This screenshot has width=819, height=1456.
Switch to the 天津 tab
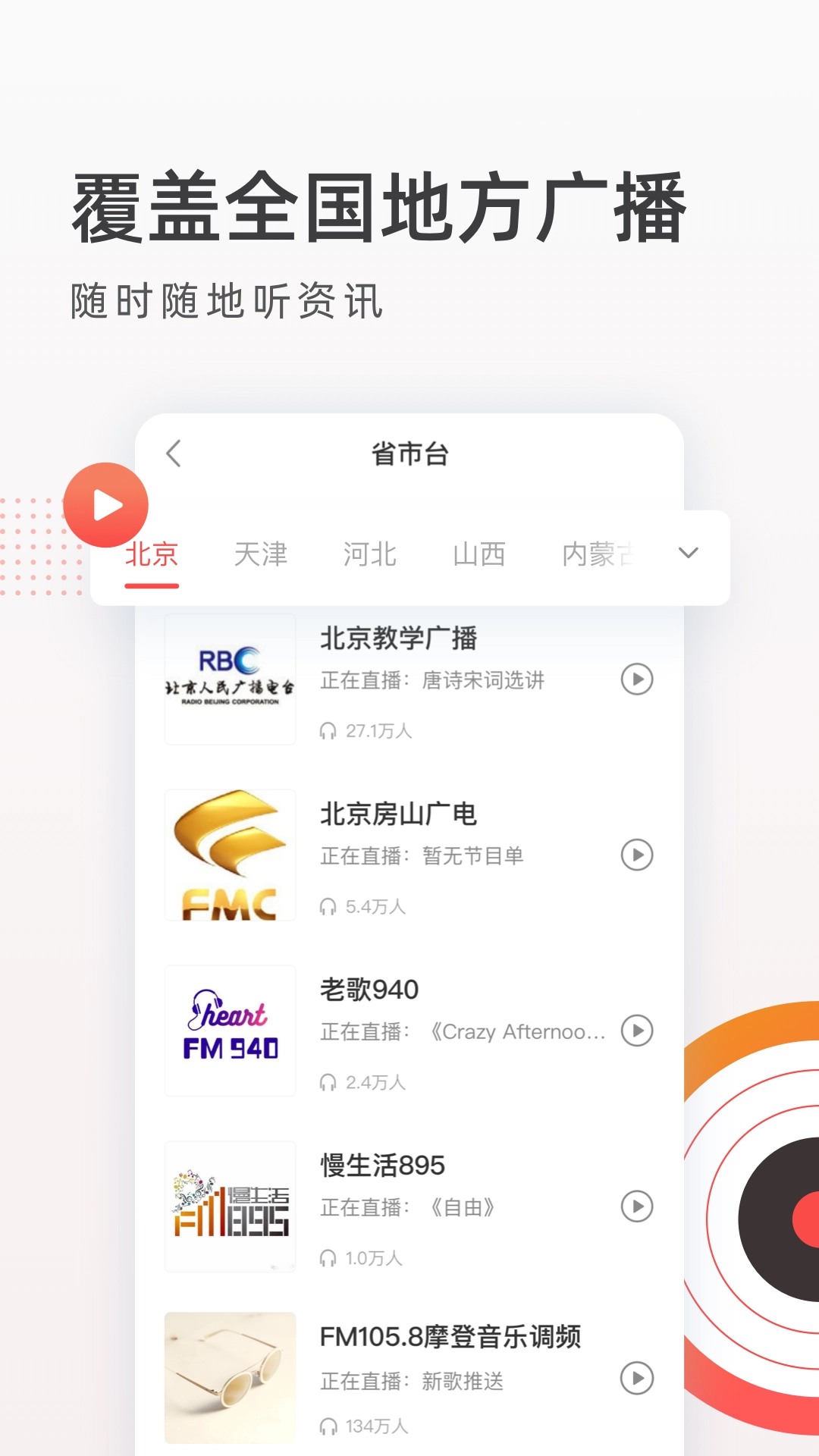click(x=262, y=554)
